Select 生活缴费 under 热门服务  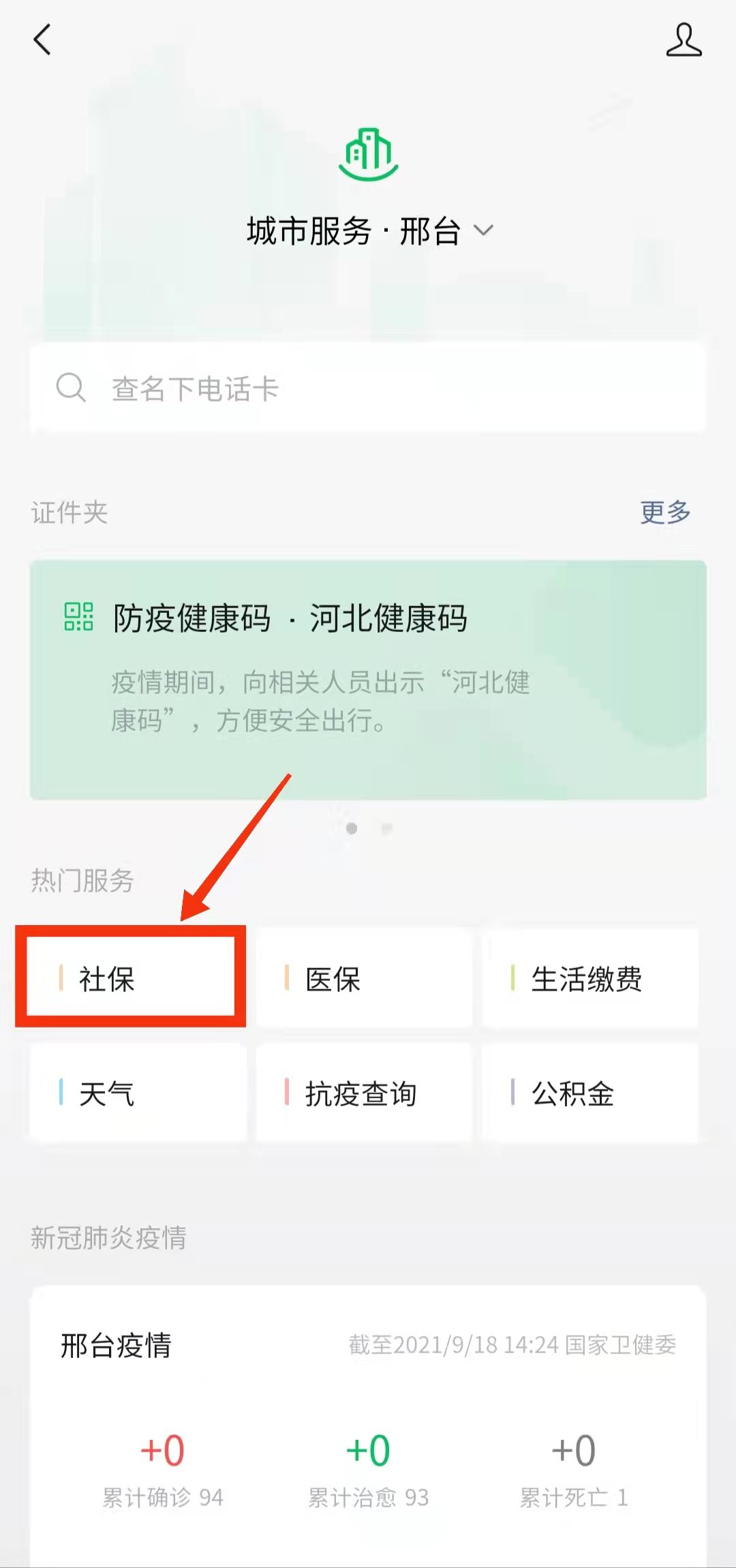[x=590, y=979]
